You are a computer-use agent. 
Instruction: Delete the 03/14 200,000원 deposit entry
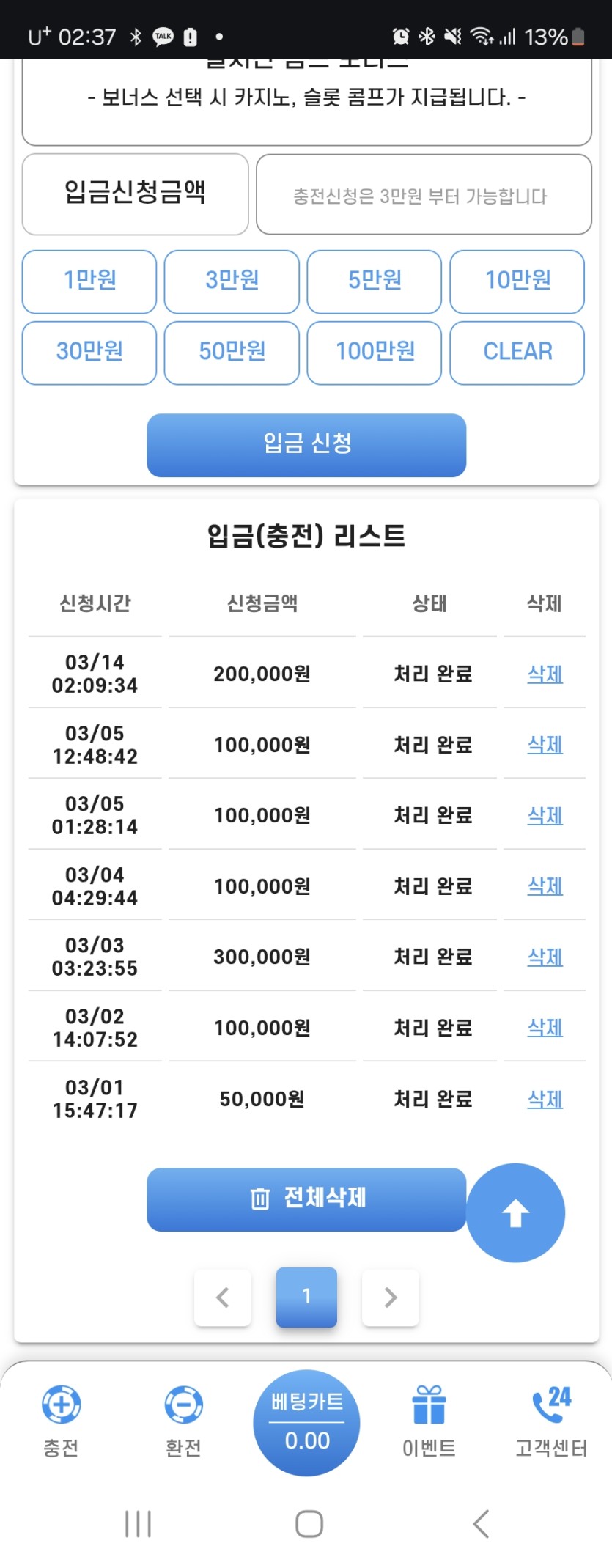(x=545, y=674)
